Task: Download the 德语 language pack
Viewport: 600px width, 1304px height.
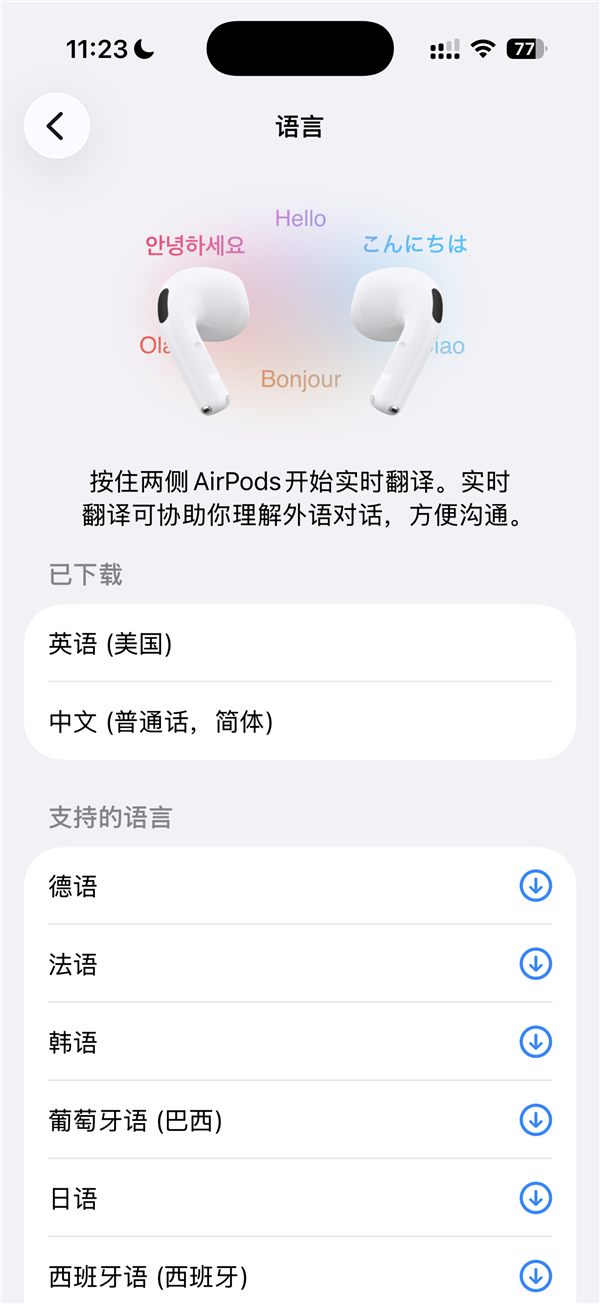Action: point(535,886)
